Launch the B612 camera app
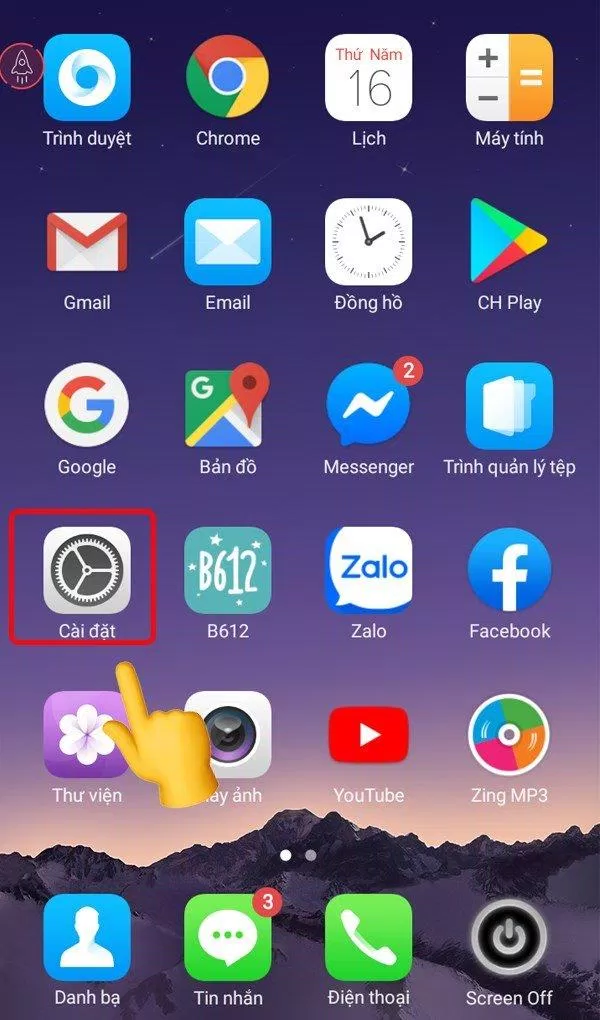 pos(228,571)
